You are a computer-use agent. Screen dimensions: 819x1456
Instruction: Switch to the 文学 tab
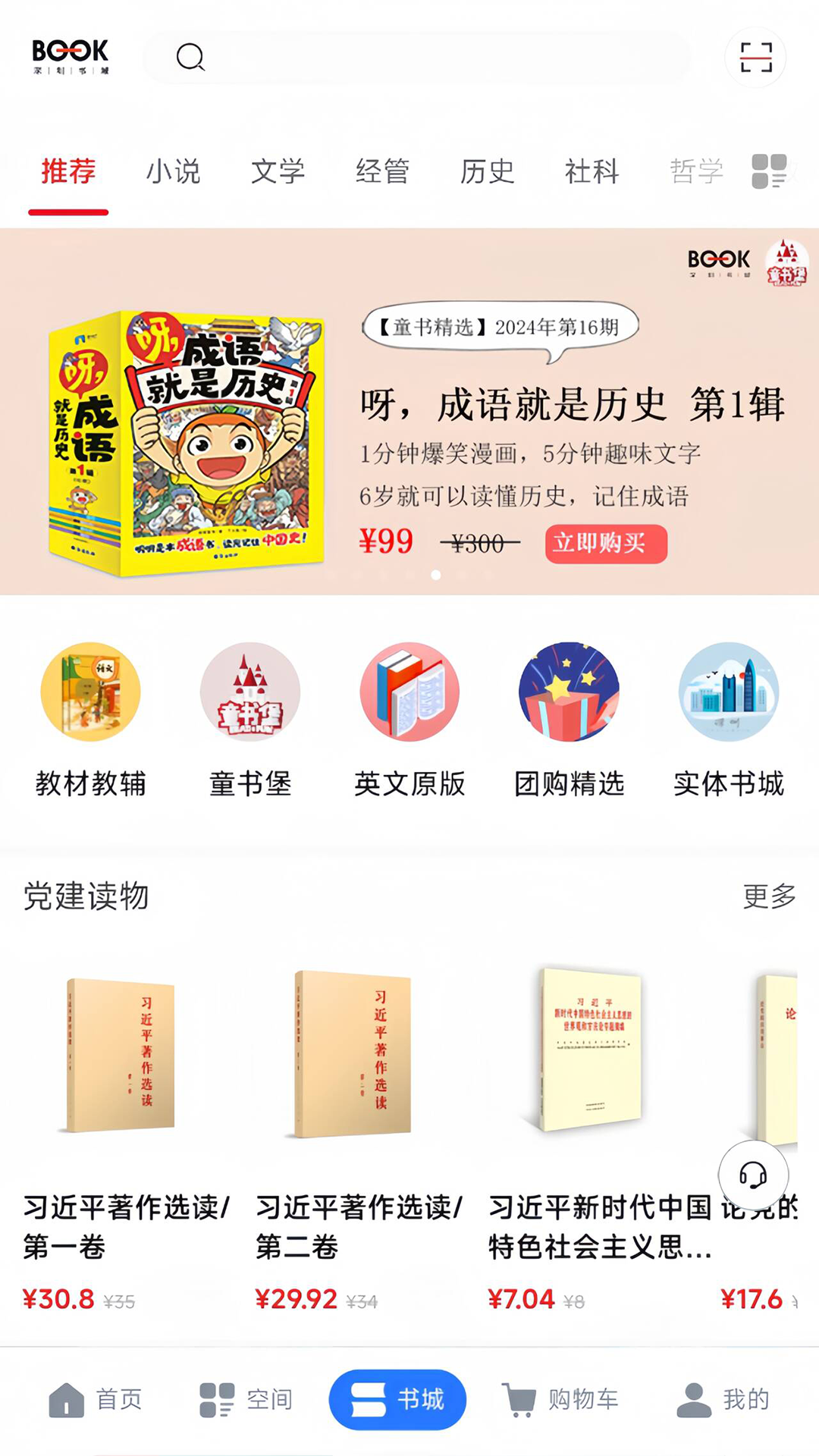point(278,171)
